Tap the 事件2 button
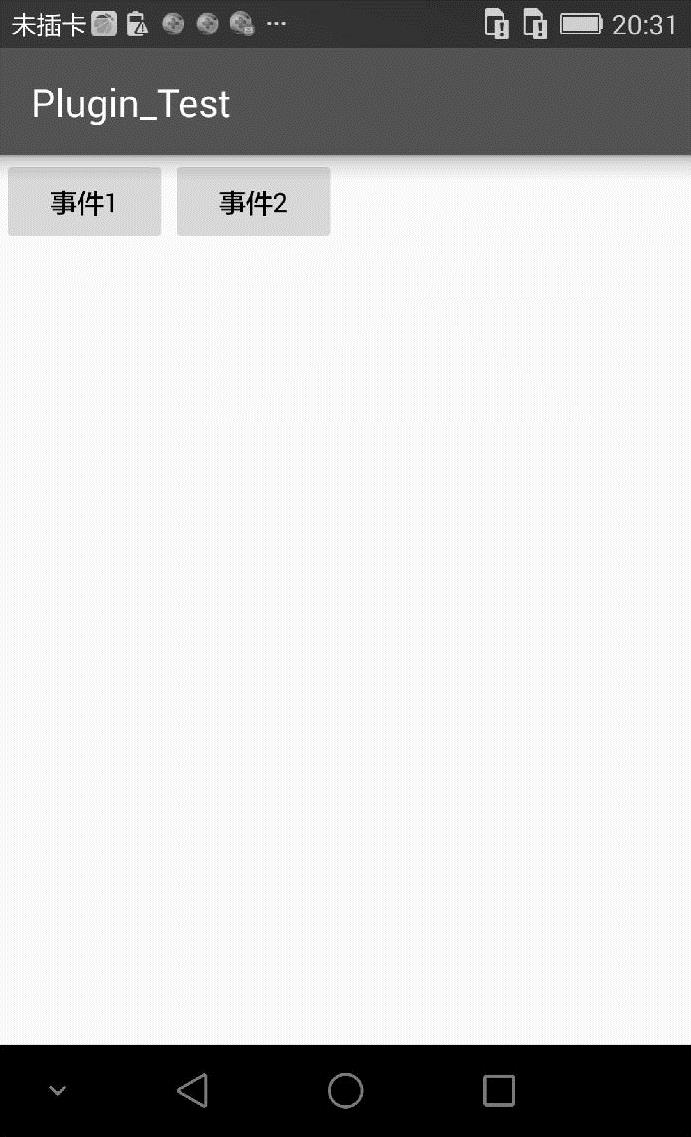The image size is (691, 1137). coord(253,203)
